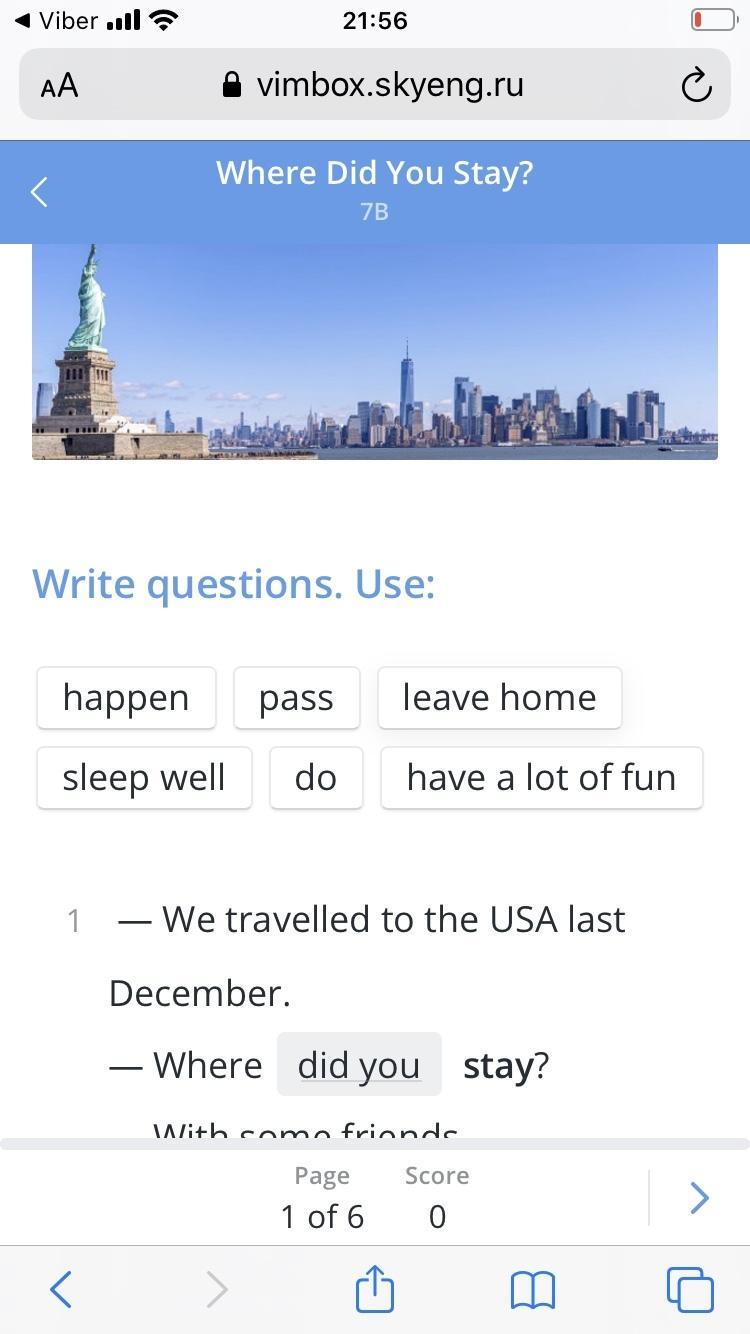The image size is (750, 1334).
Task: Go to the next exercise page
Action: pyautogui.click(x=699, y=1197)
